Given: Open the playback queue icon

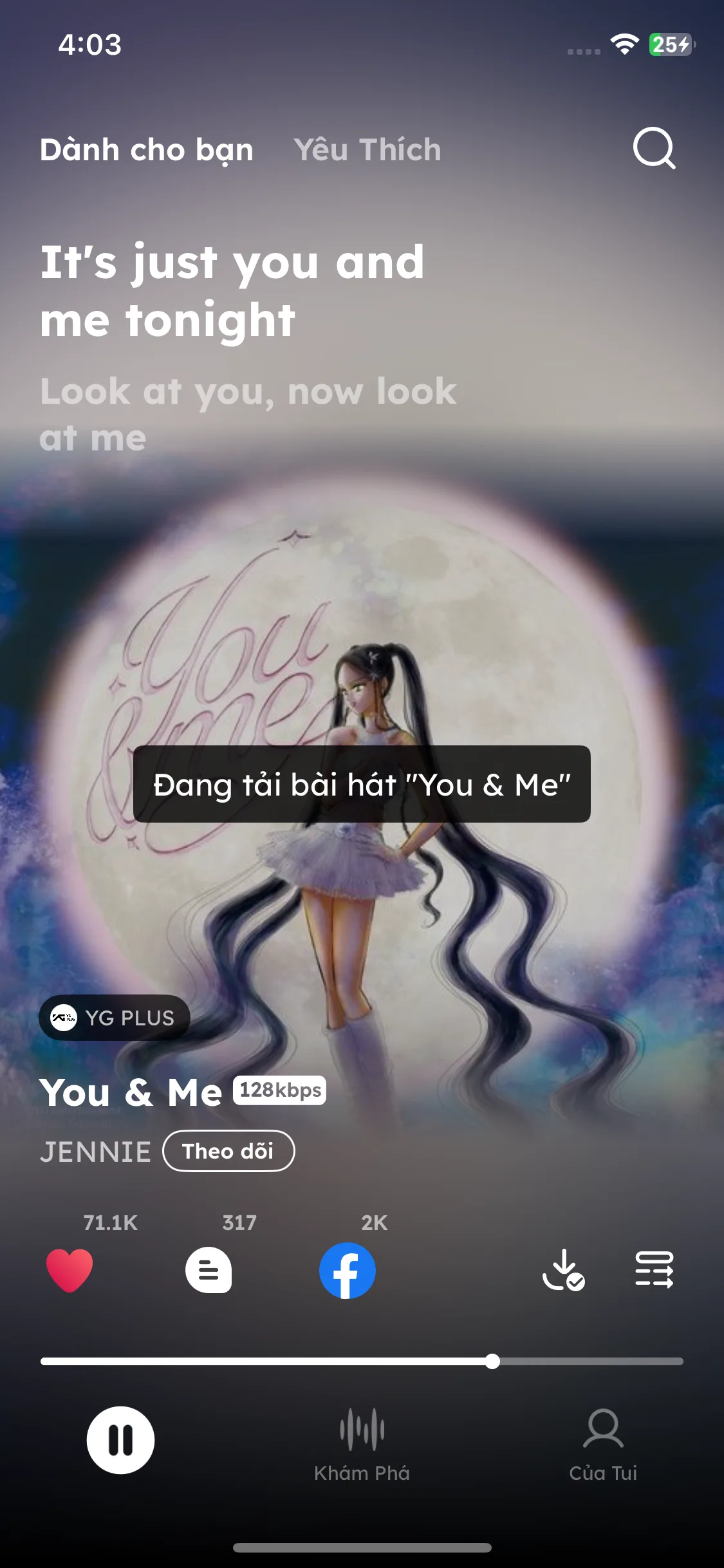Looking at the screenshot, I should coord(654,1270).
